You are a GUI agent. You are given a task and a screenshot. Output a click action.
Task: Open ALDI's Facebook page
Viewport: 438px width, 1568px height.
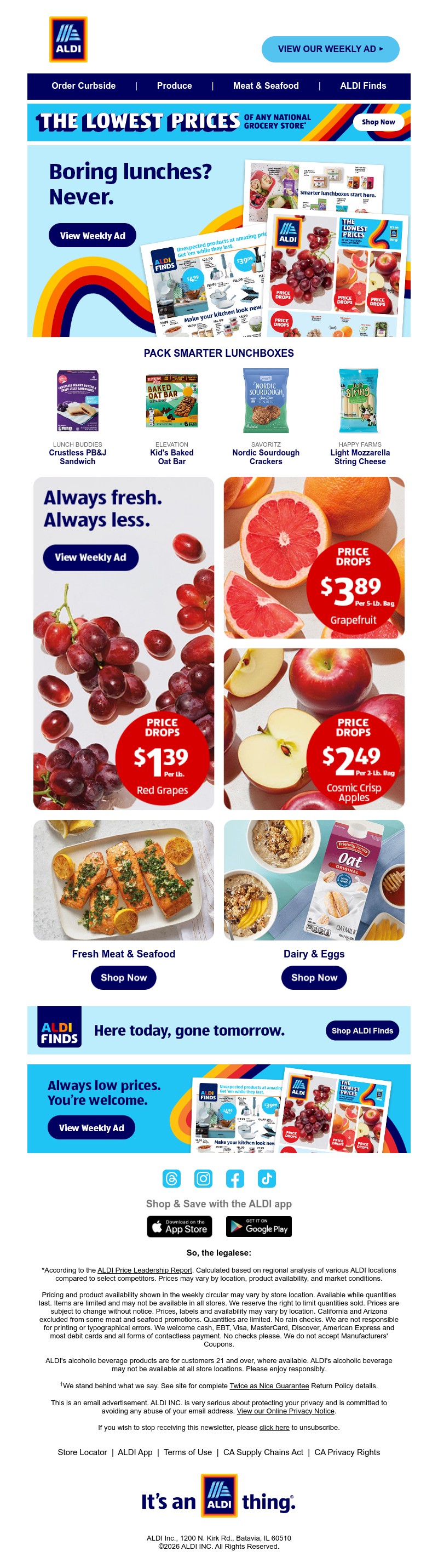pos(235,1178)
